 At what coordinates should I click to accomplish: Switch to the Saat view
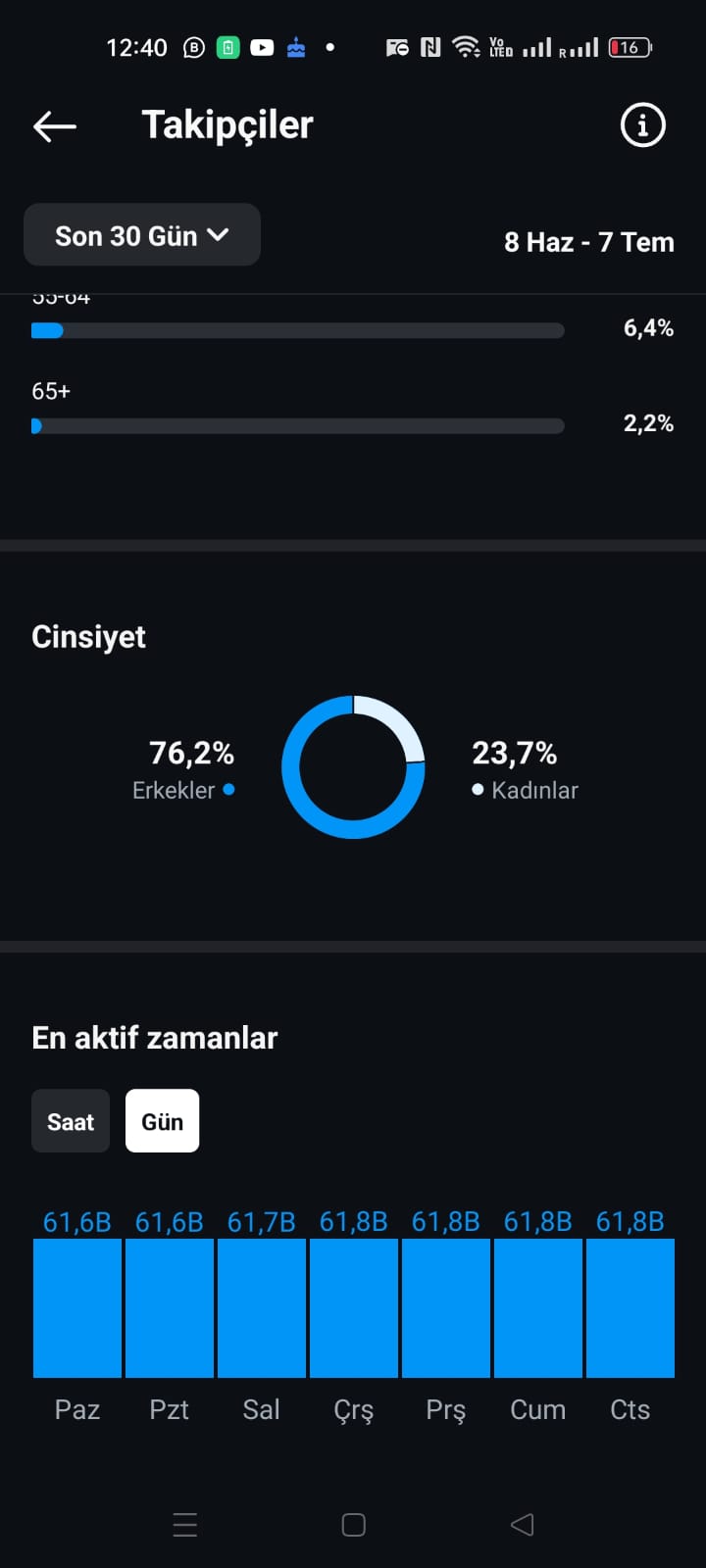[x=71, y=1121]
